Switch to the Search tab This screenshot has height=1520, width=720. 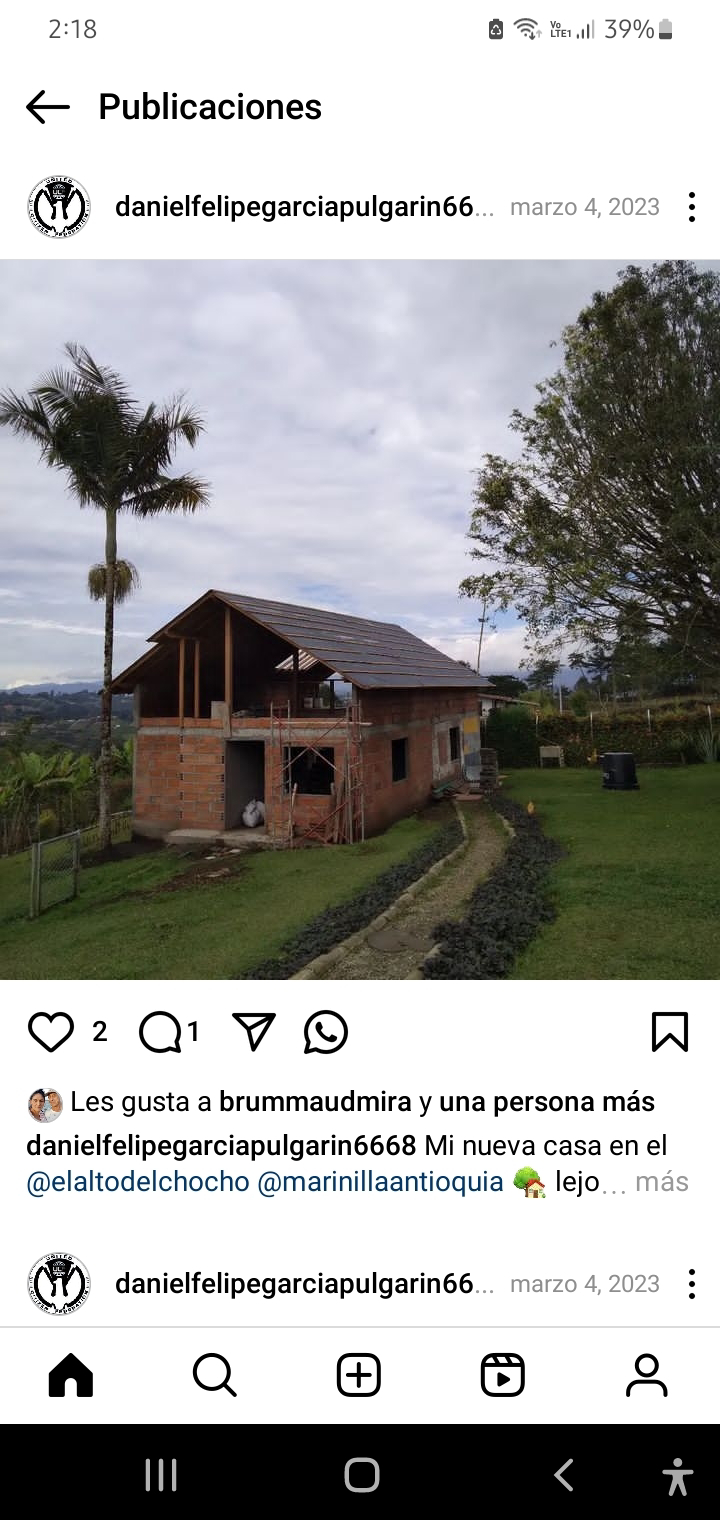(215, 1376)
